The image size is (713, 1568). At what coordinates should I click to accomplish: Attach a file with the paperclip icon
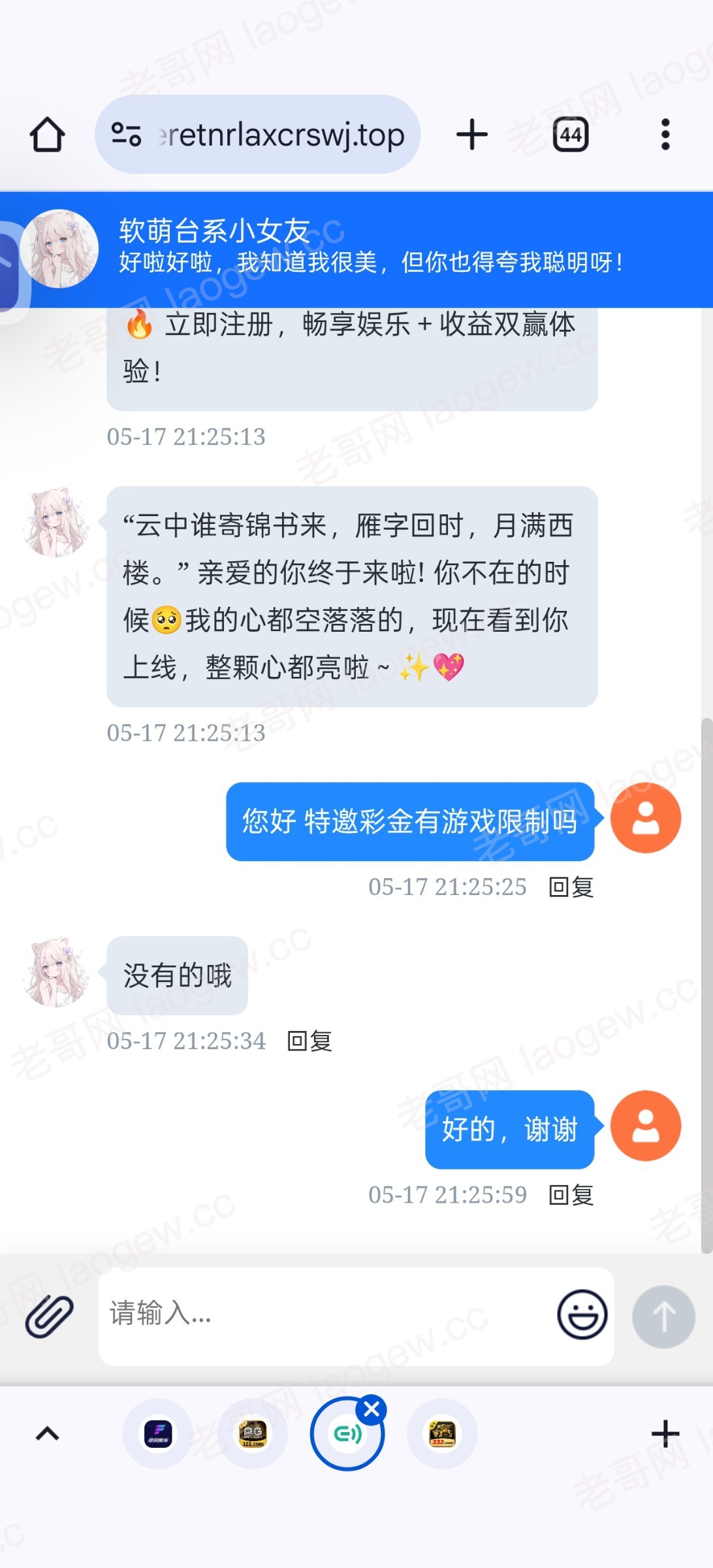coord(49,1316)
